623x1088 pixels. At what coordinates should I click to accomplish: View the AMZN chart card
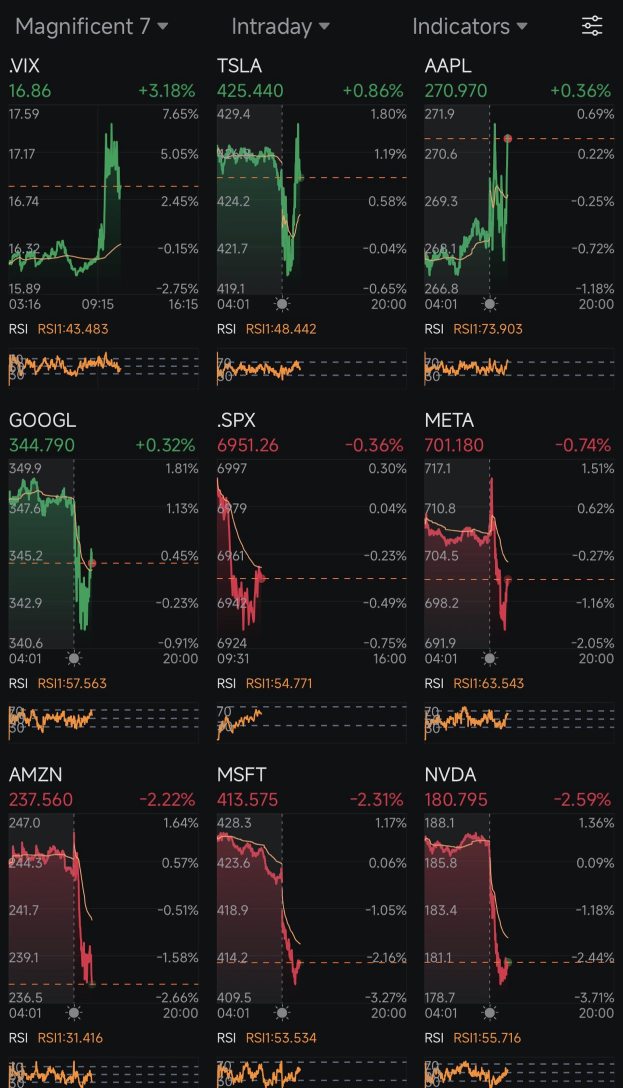[x=103, y=926]
